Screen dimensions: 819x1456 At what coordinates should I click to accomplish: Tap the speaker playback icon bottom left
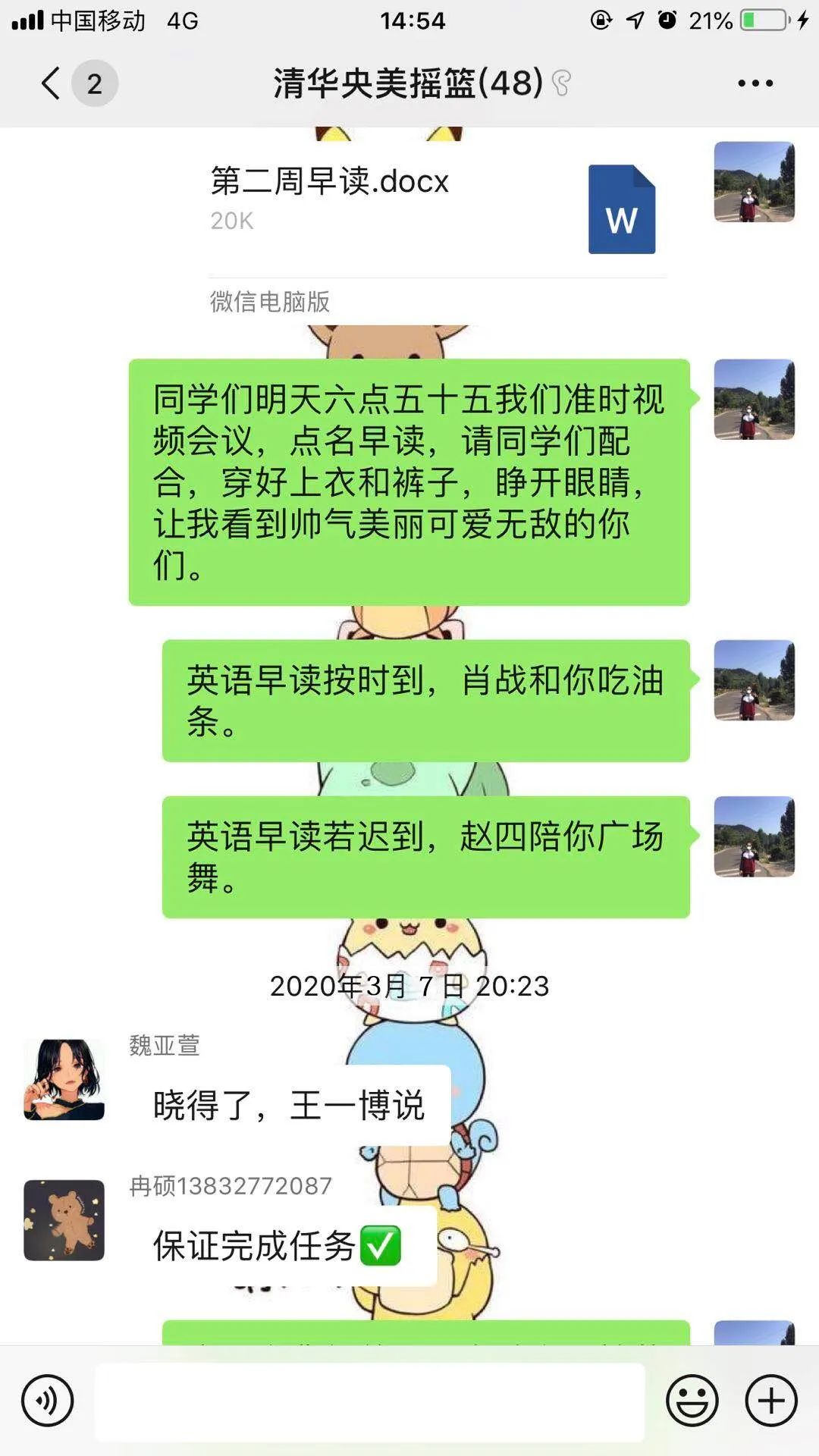(48, 1399)
